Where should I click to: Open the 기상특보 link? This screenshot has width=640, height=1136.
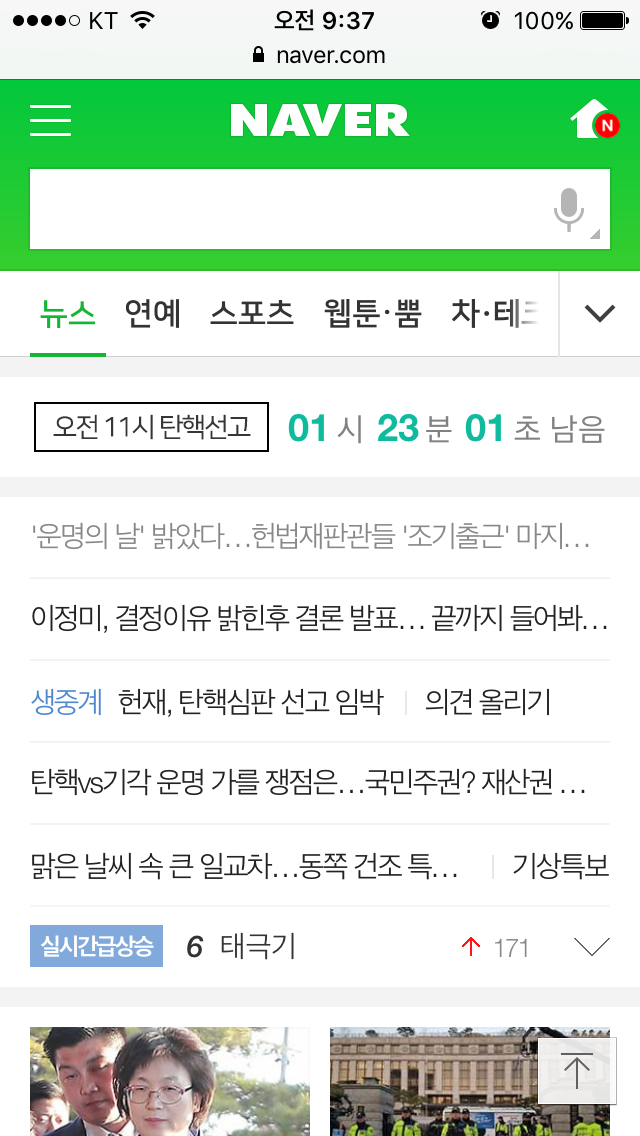coord(560,866)
